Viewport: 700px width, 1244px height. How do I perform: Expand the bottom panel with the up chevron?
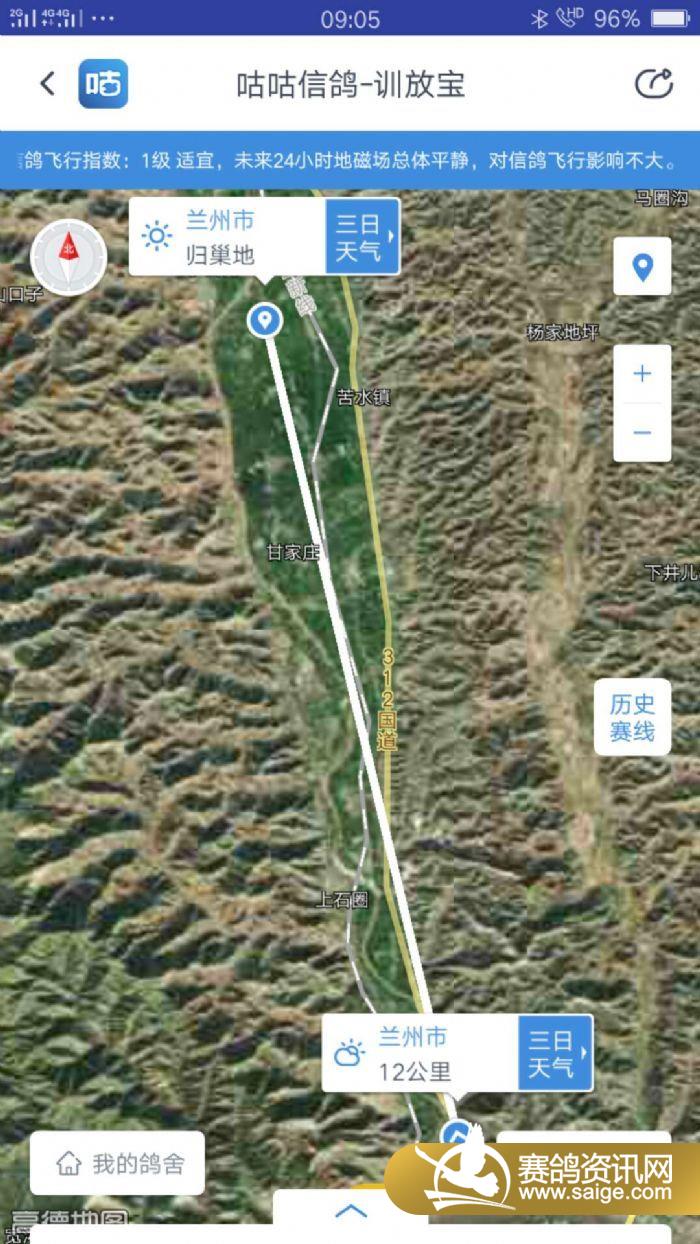coord(351,1211)
